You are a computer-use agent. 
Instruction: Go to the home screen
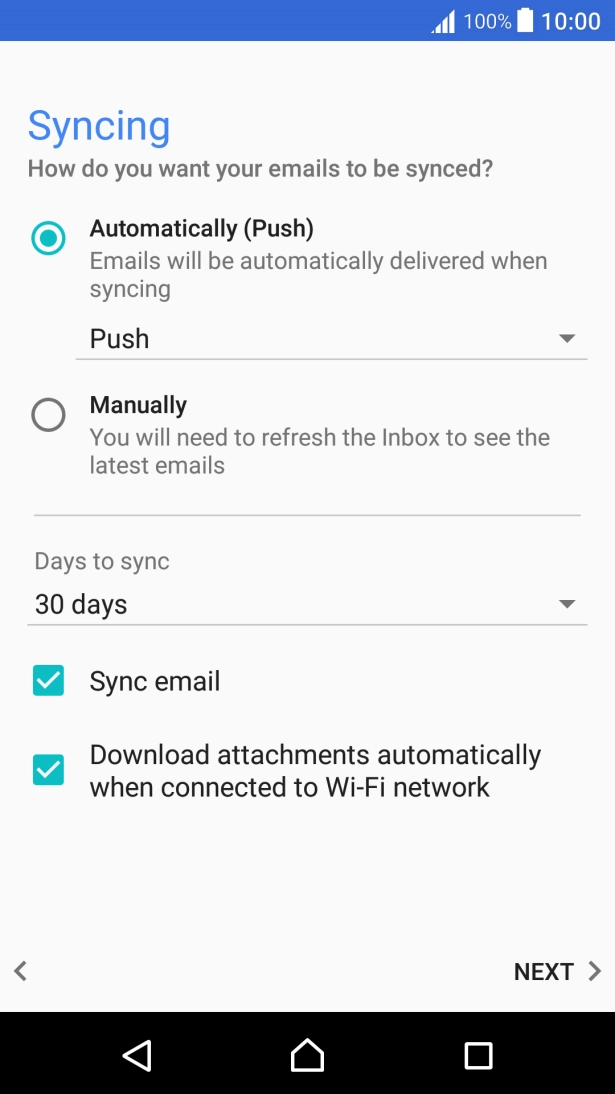[x=307, y=1055]
